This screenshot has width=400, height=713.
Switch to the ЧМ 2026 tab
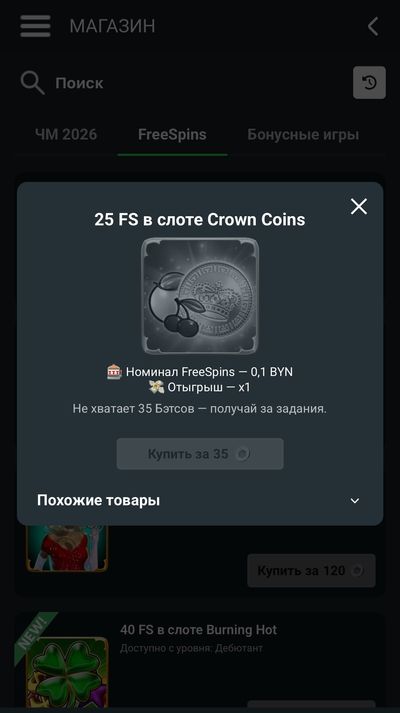pos(66,135)
